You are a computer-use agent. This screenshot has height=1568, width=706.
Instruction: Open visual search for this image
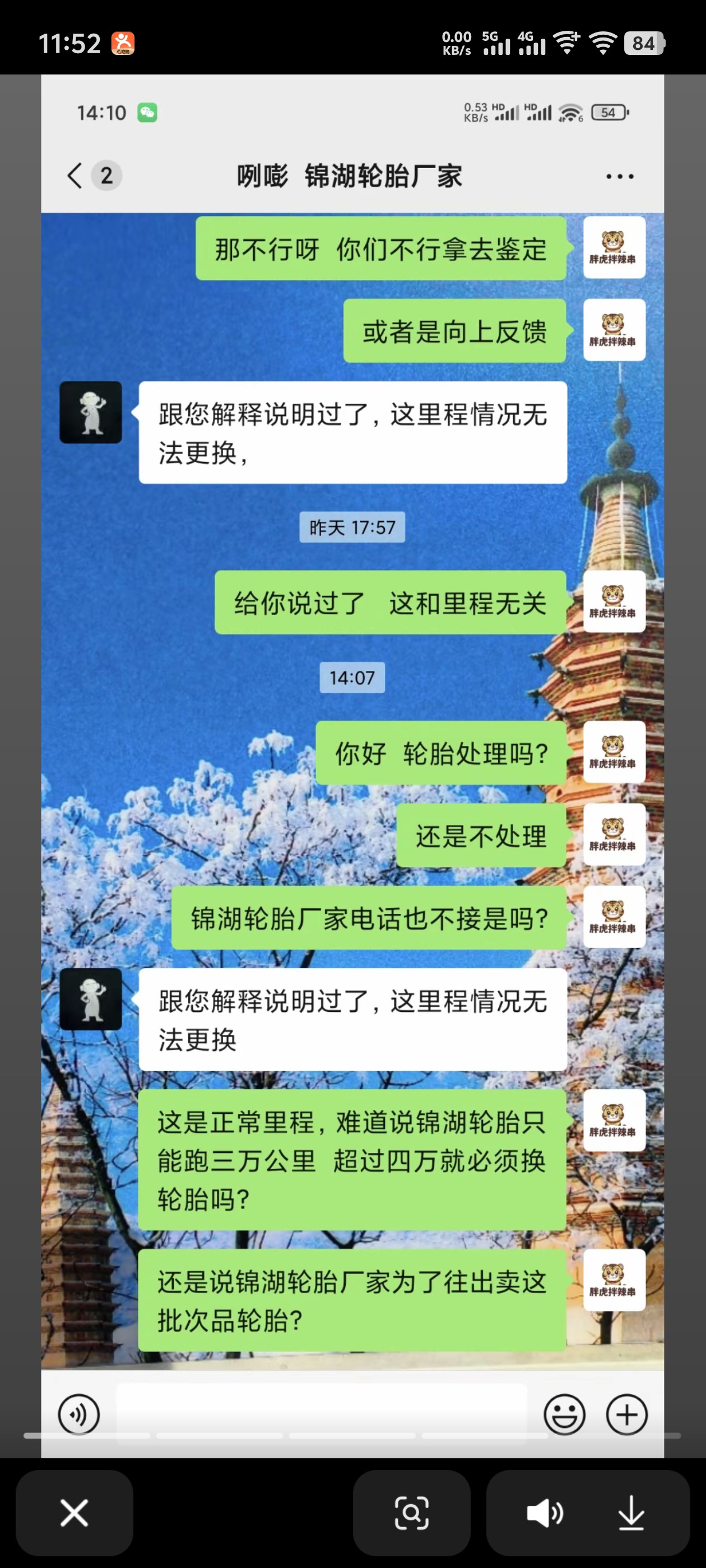pos(412,1513)
